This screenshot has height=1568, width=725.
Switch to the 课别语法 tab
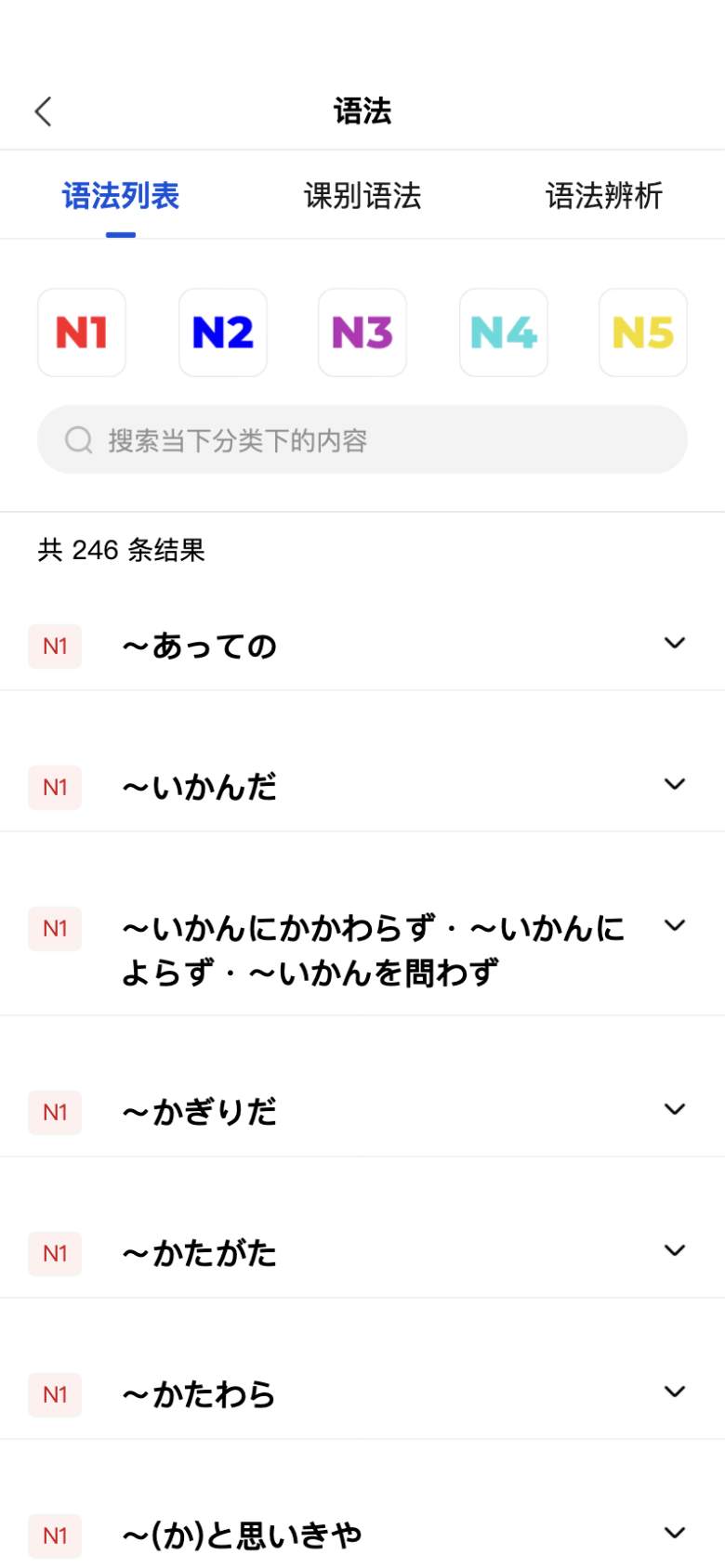362,196
